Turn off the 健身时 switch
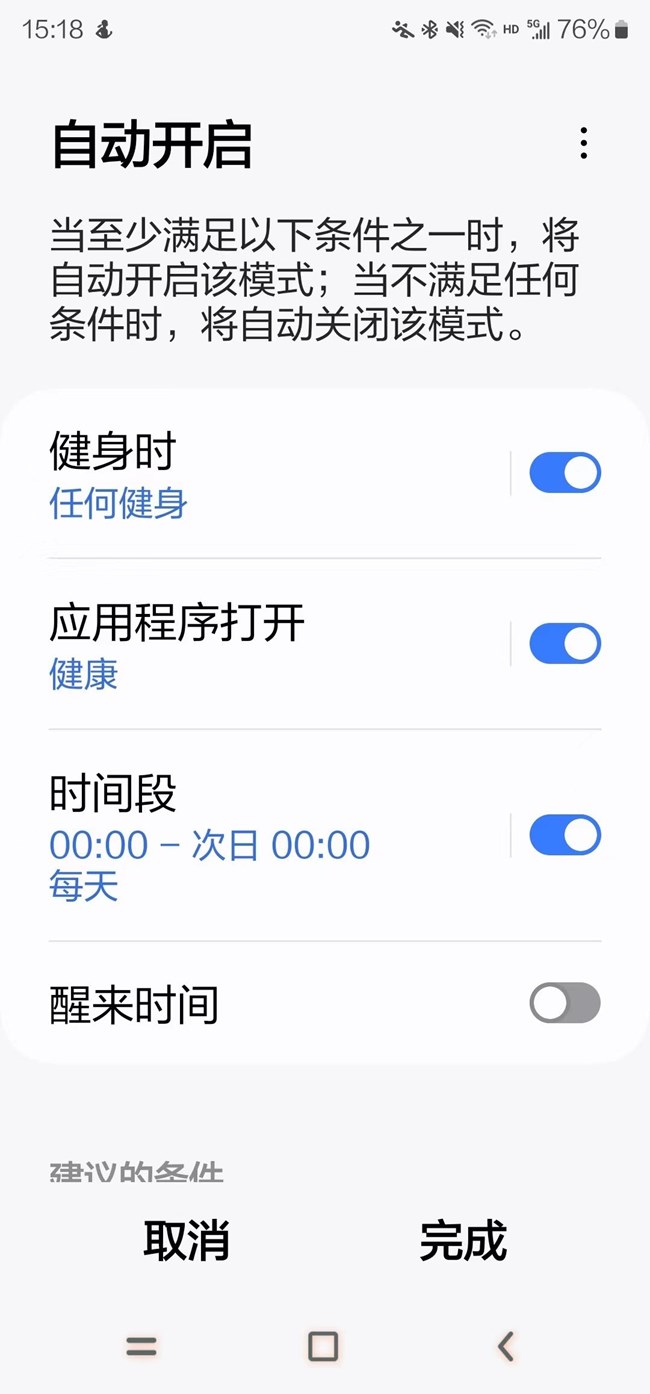The height and width of the screenshot is (1394, 650). tap(564, 473)
